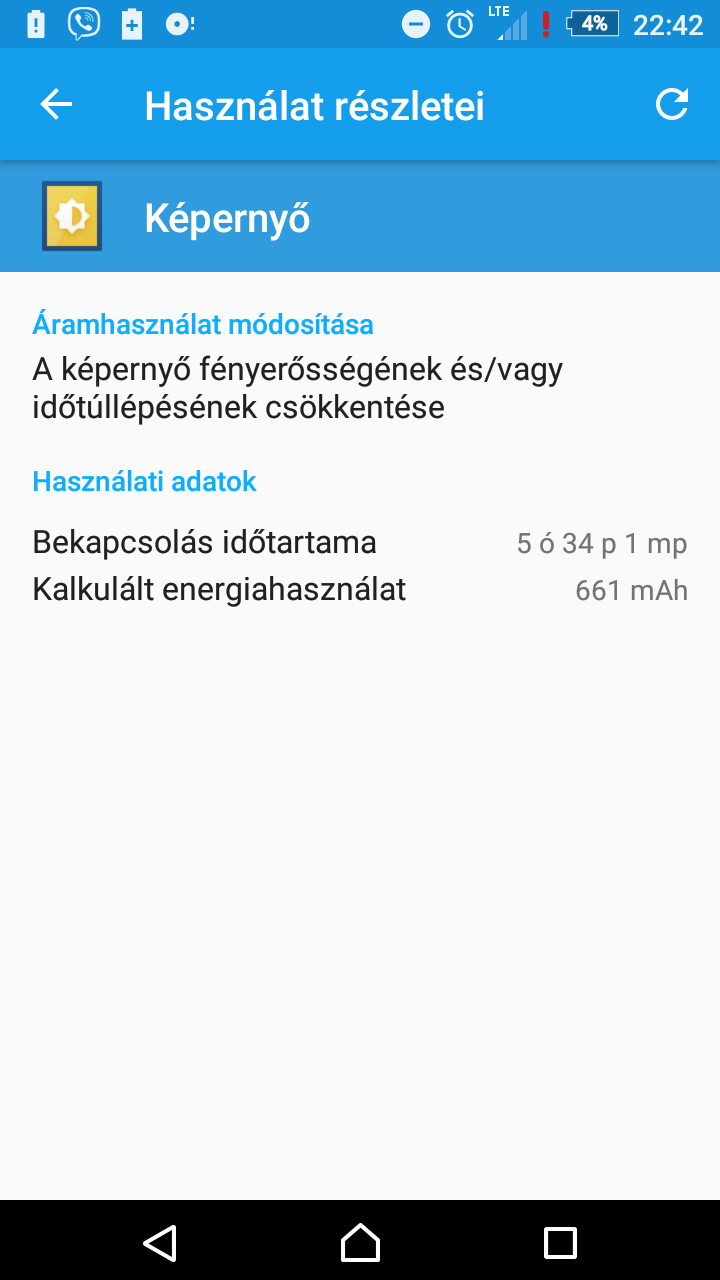
Task: Open recent apps from navigation bar
Action: [x=560, y=1242]
